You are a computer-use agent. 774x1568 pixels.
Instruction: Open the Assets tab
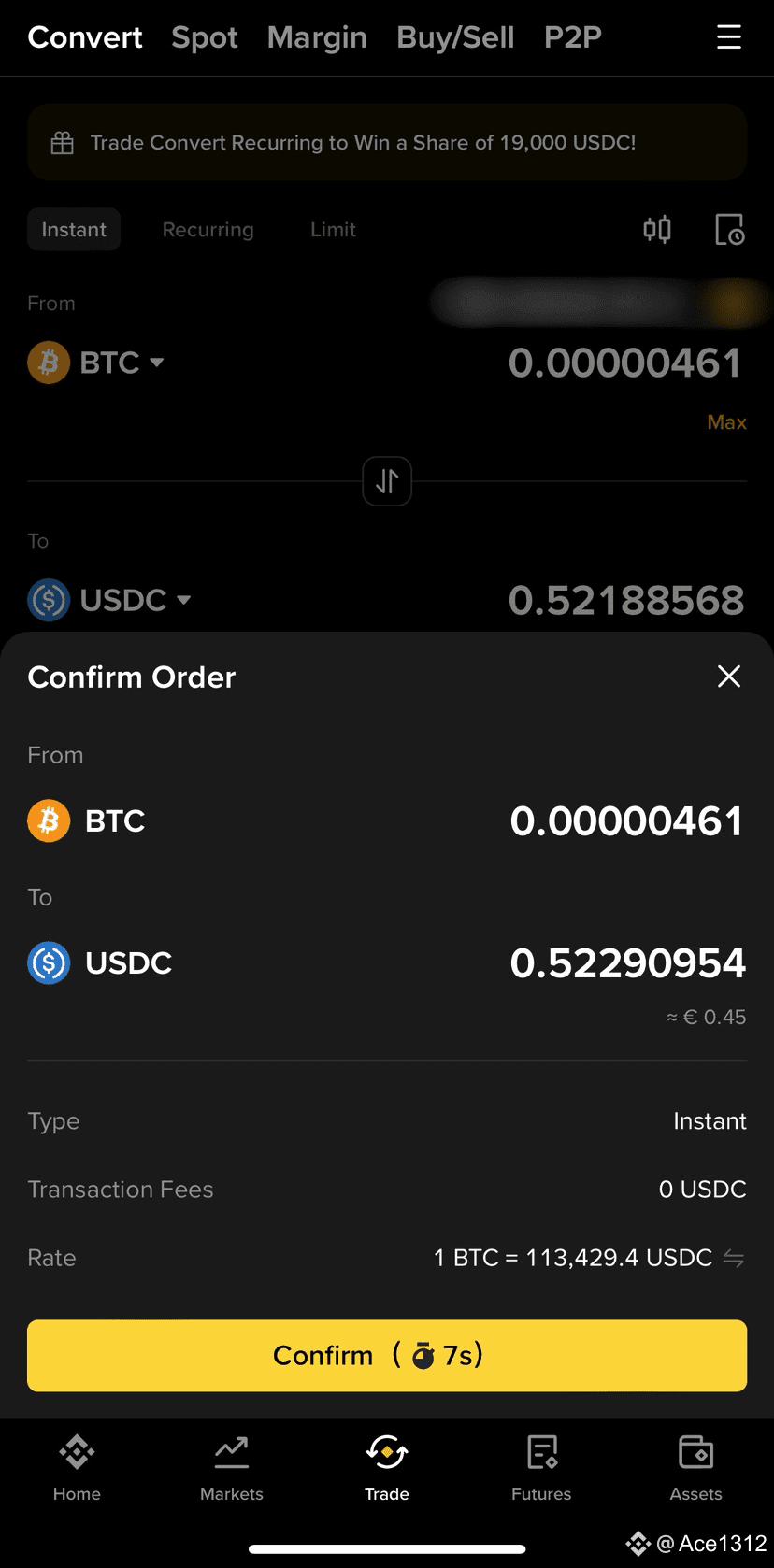[x=696, y=1468]
